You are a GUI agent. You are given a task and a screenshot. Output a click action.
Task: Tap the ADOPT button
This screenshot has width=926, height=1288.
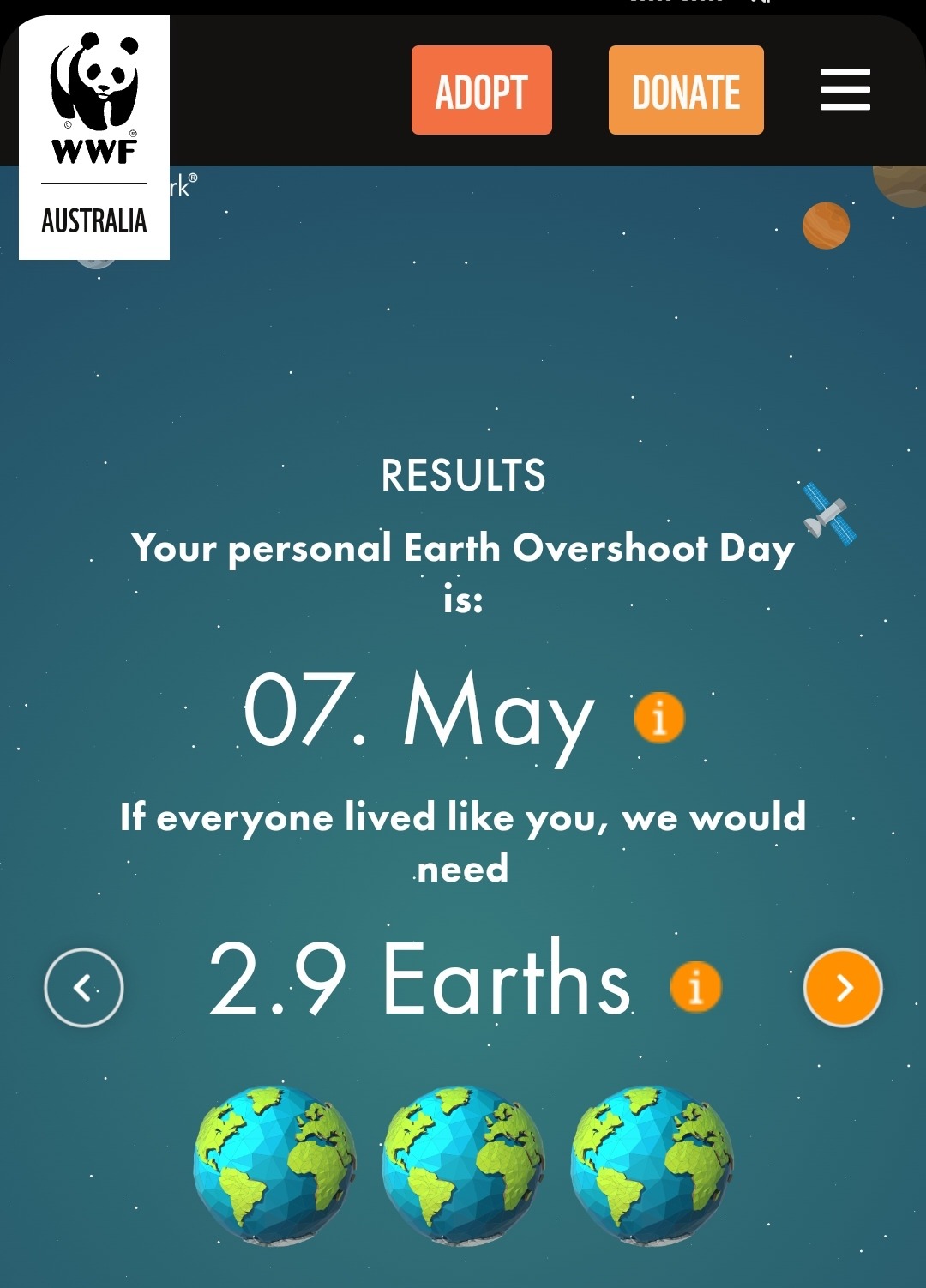pyautogui.click(x=481, y=91)
